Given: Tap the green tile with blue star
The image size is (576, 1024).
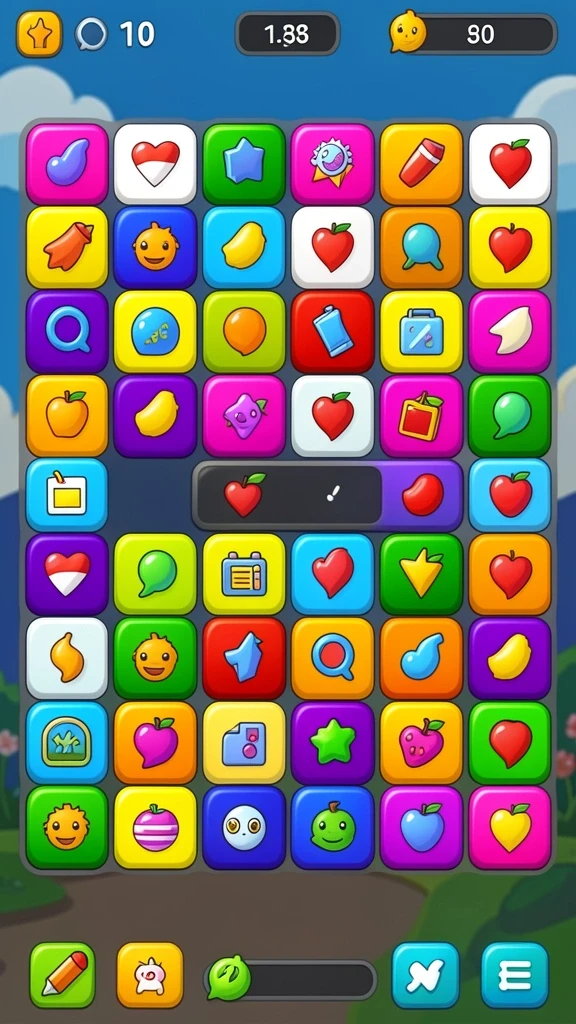Looking at the screenshot, I should point(244,164).
